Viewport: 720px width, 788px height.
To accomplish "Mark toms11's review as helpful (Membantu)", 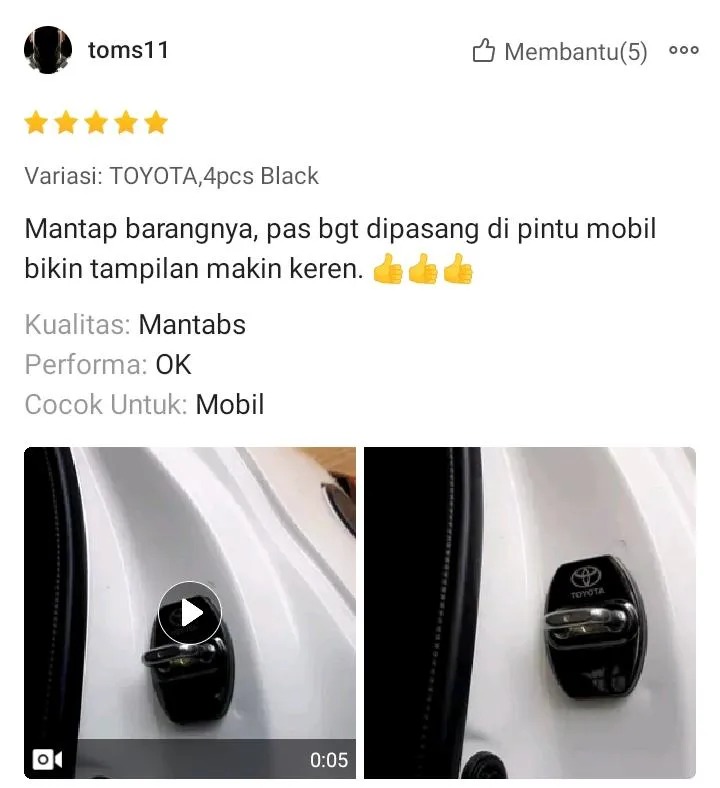I will tap(559, 51).
